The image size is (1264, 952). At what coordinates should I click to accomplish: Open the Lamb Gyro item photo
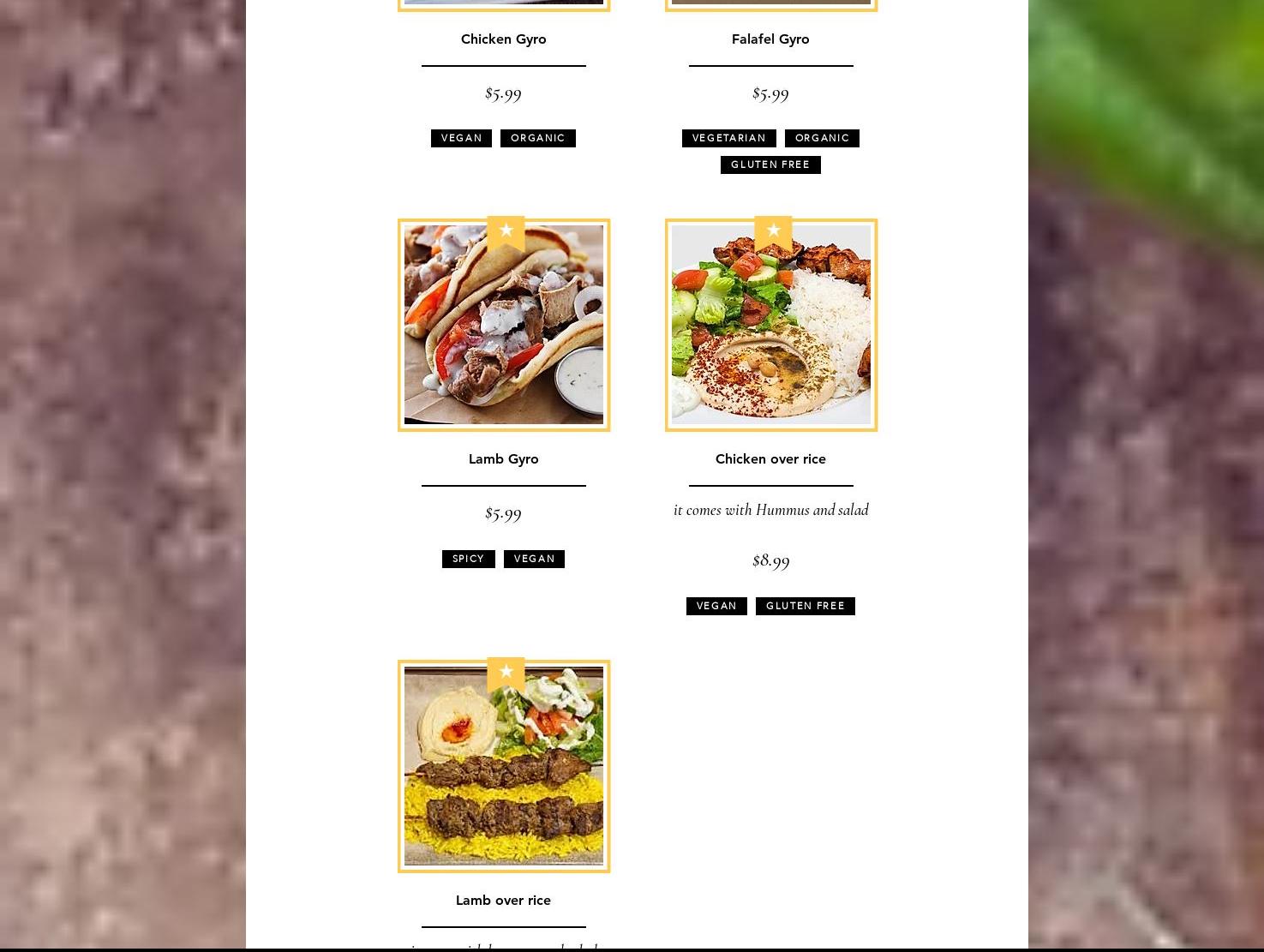tap(503, 326)
